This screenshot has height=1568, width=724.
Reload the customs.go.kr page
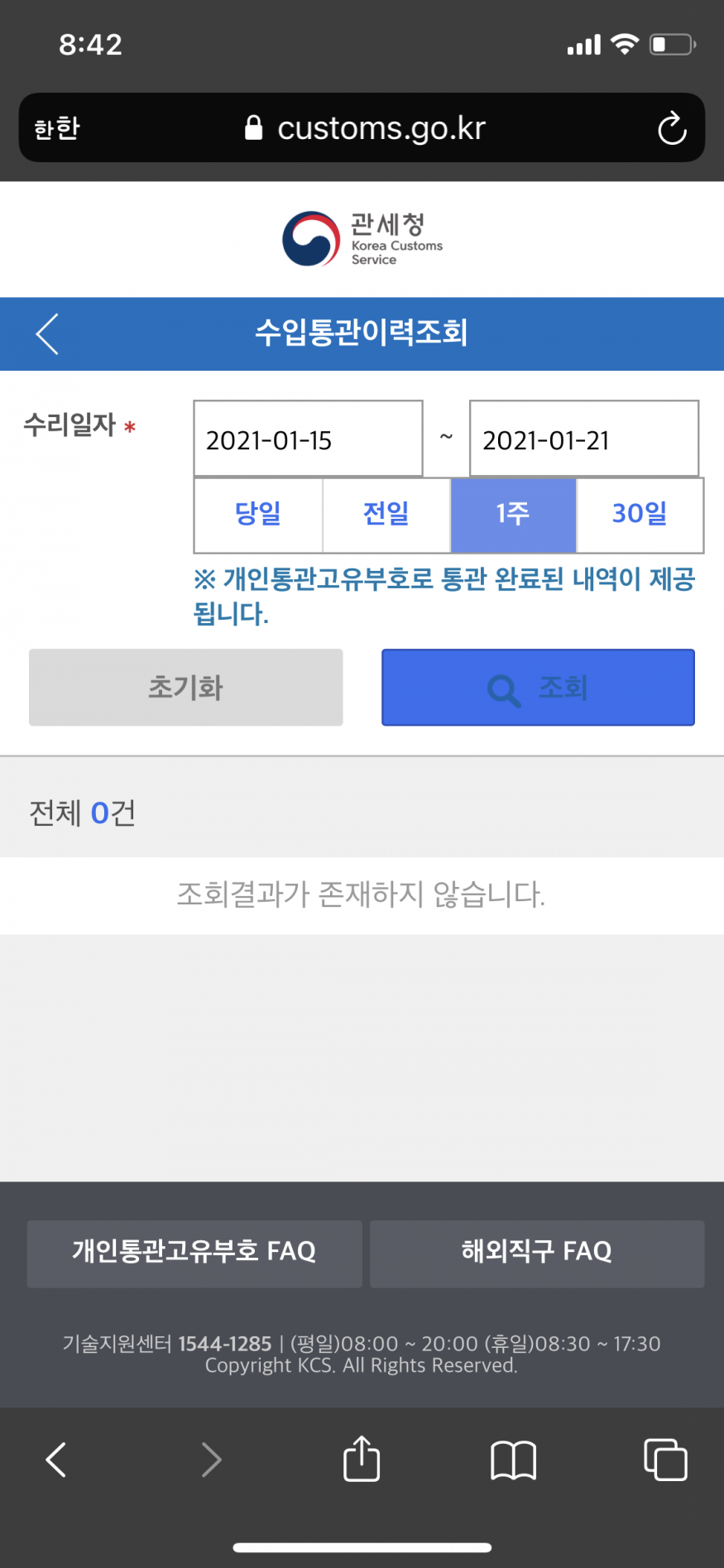[672, 128]
